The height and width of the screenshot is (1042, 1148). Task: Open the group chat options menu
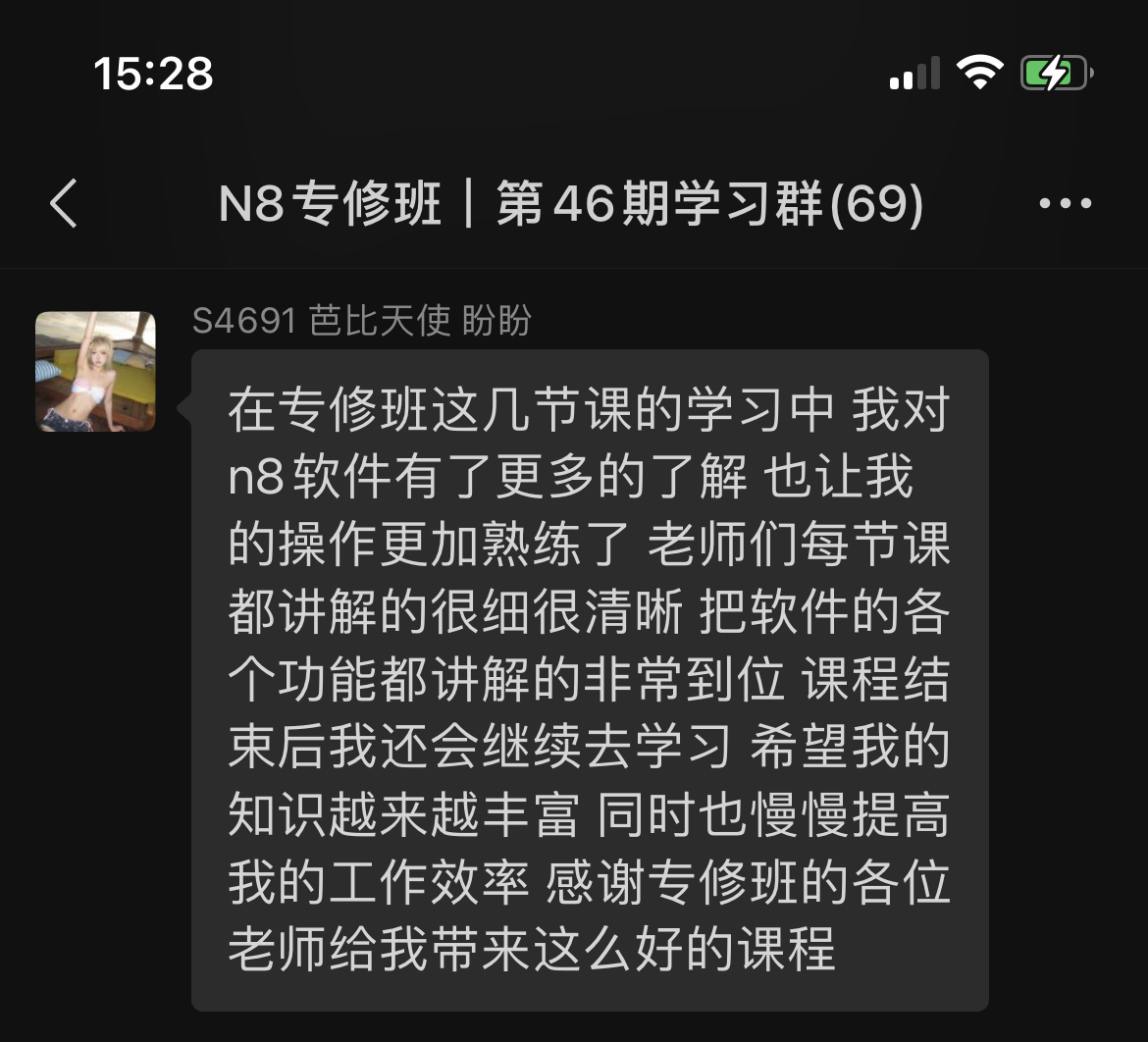click(x=1065, y=204)
